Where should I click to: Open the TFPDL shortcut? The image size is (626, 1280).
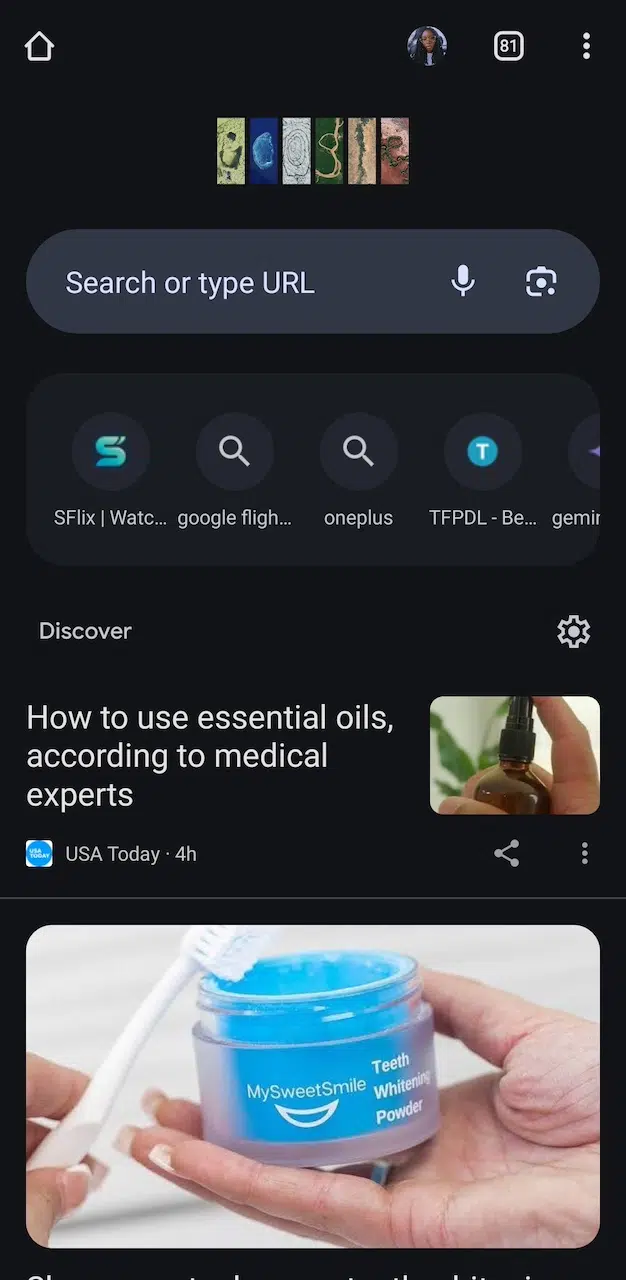point(482,452)
